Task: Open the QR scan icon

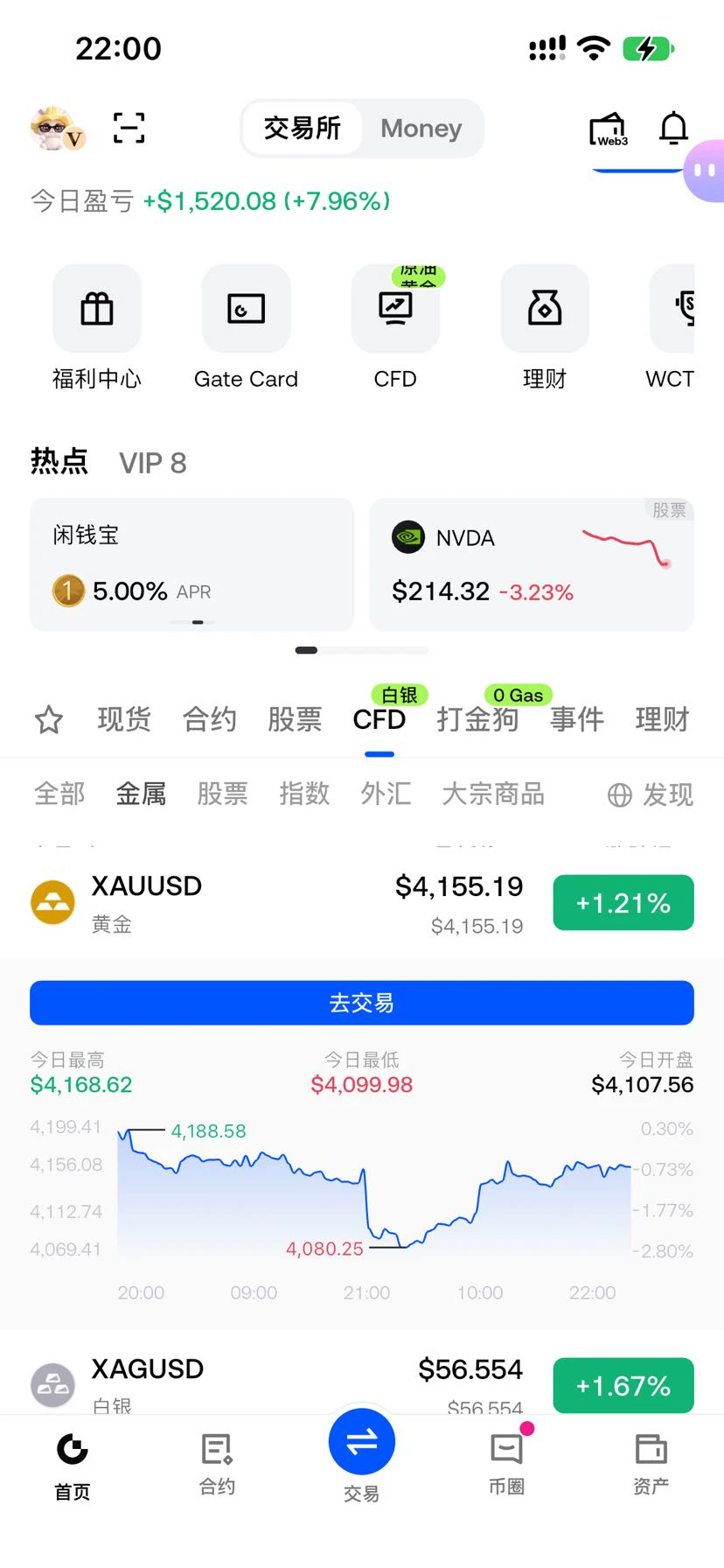Action: [129, 129]
